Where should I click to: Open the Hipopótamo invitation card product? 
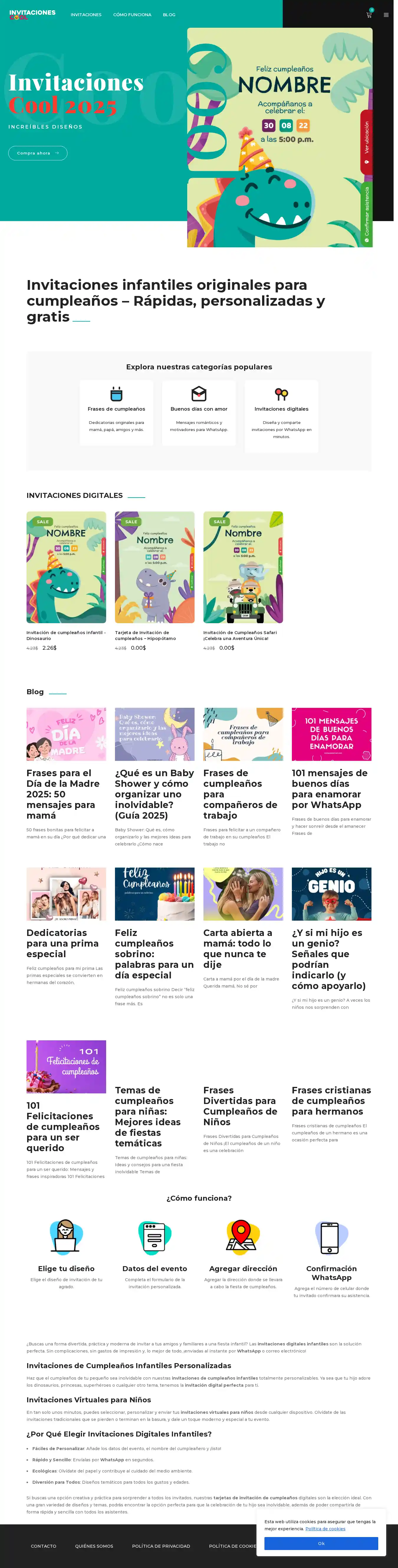[154, 567]
